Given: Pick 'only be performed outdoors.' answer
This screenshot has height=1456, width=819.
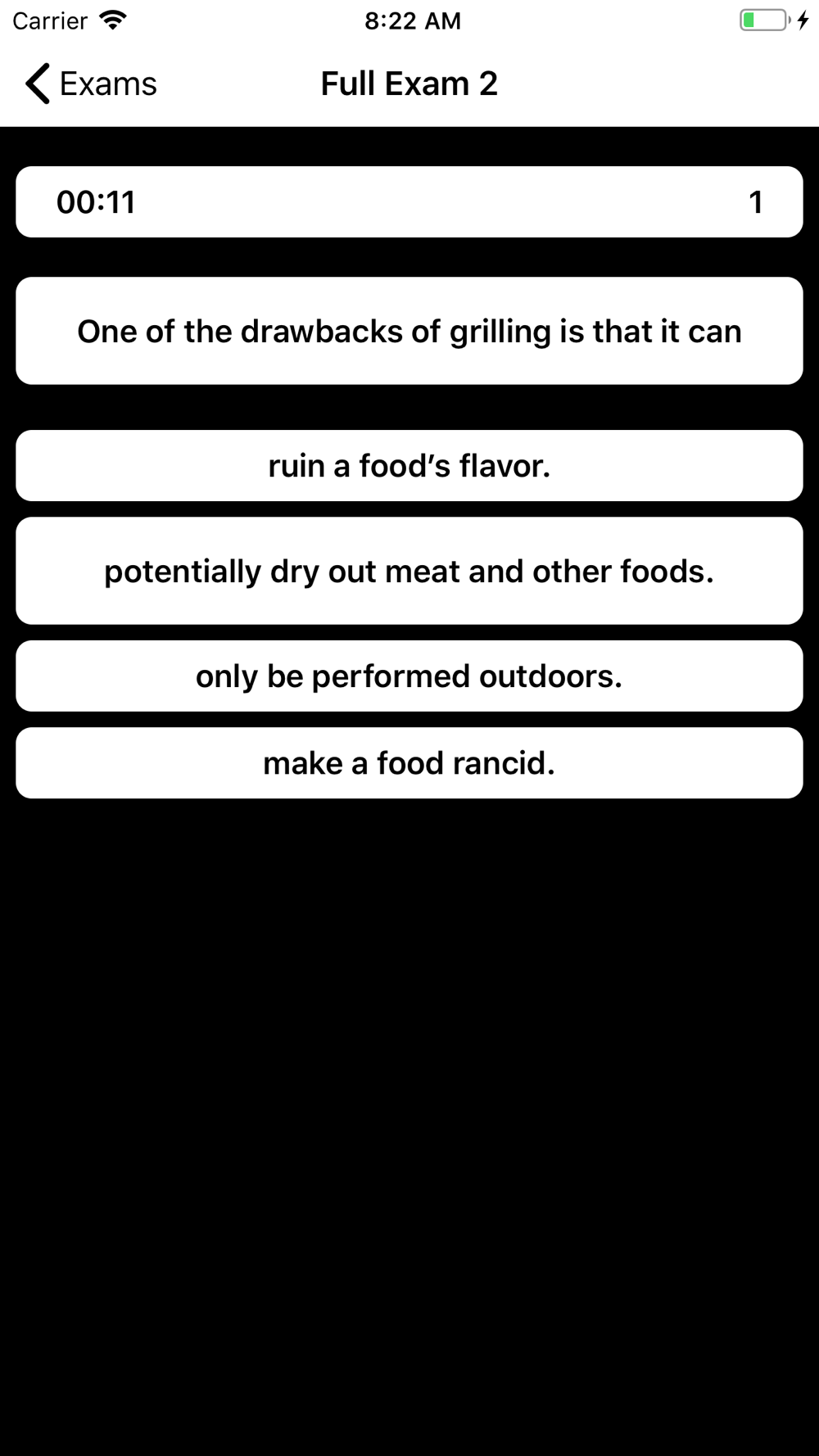Looking at the screenshot, I should (x=409, y=676).
